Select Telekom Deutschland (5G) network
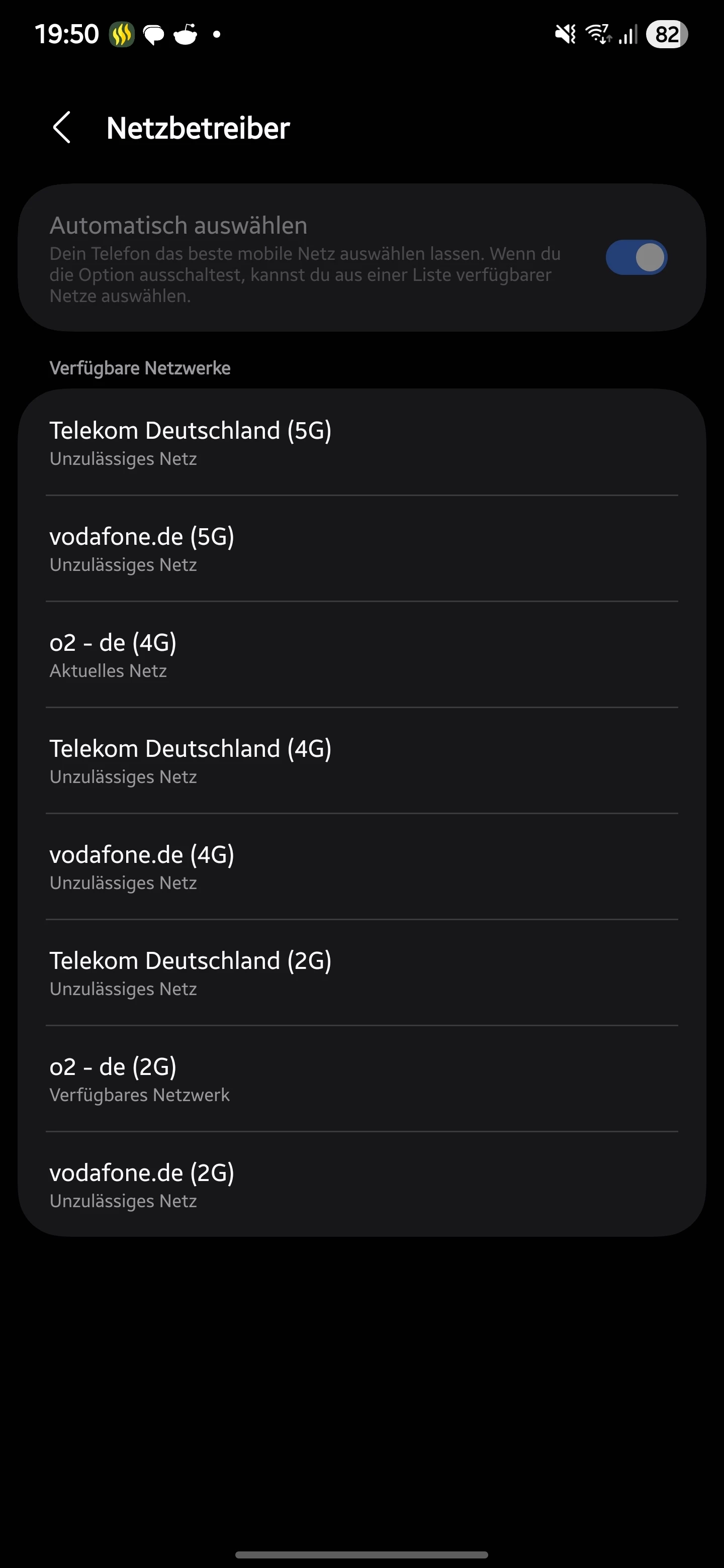 pyautogui.click(x=361, y=443)
